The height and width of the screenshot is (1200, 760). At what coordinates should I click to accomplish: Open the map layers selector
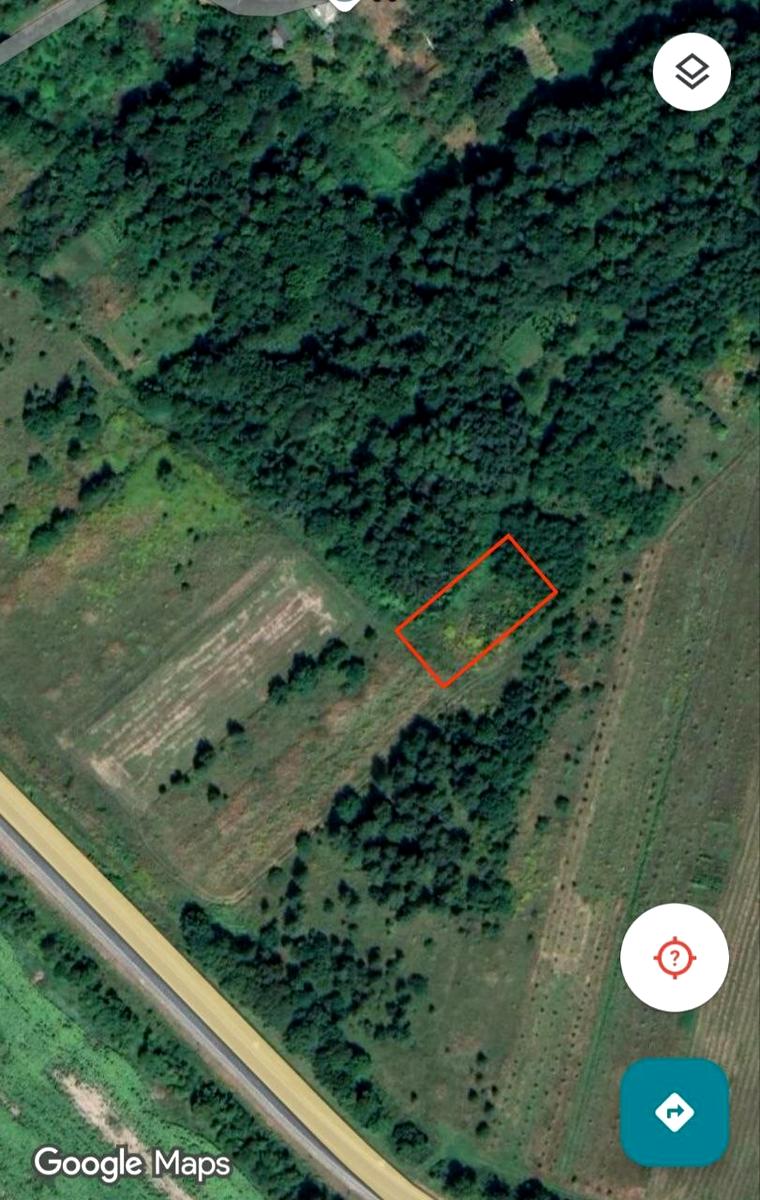point(691,71)
